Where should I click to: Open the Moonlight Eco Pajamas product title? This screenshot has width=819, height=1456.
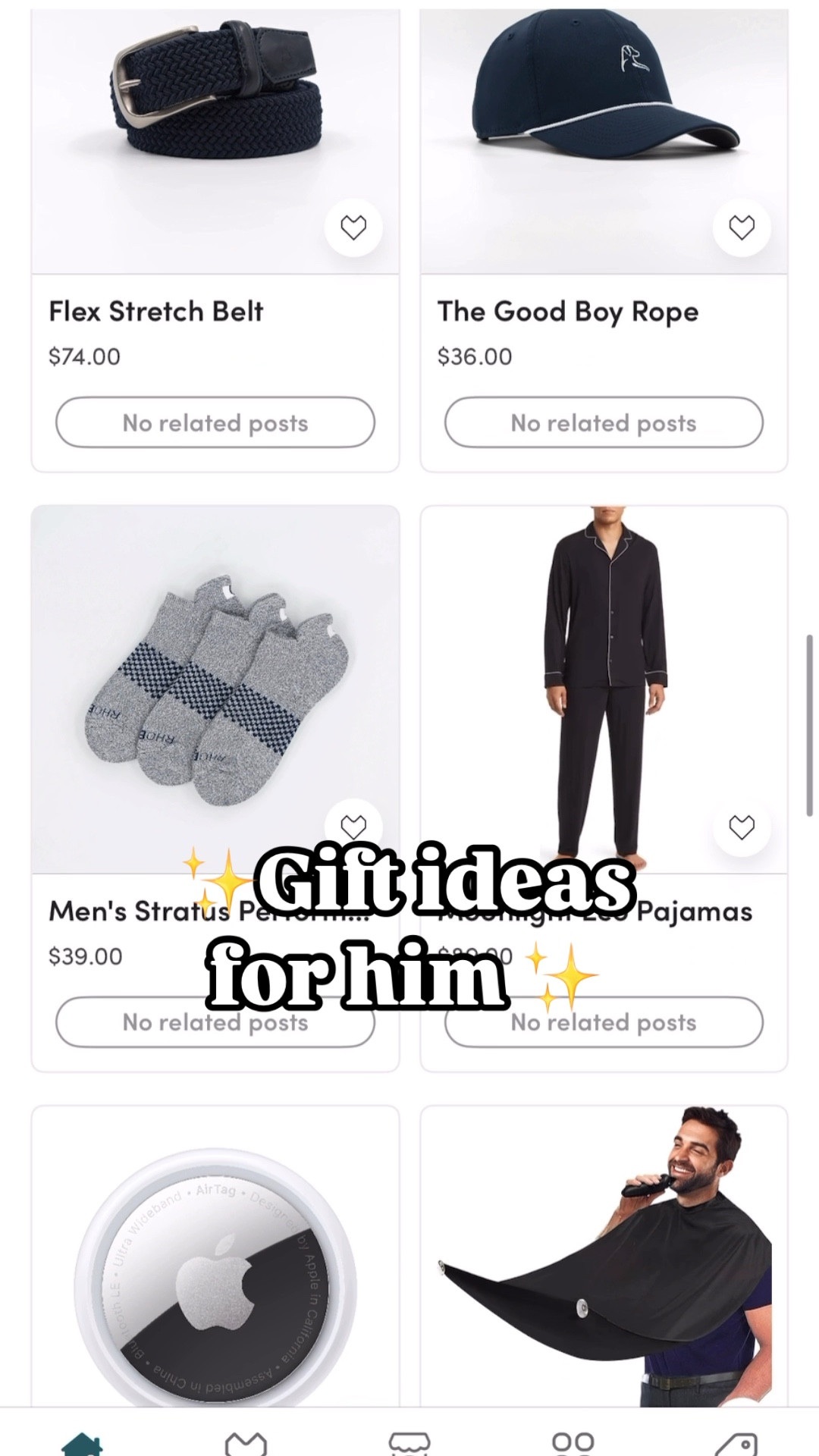(x=596, y=911)
